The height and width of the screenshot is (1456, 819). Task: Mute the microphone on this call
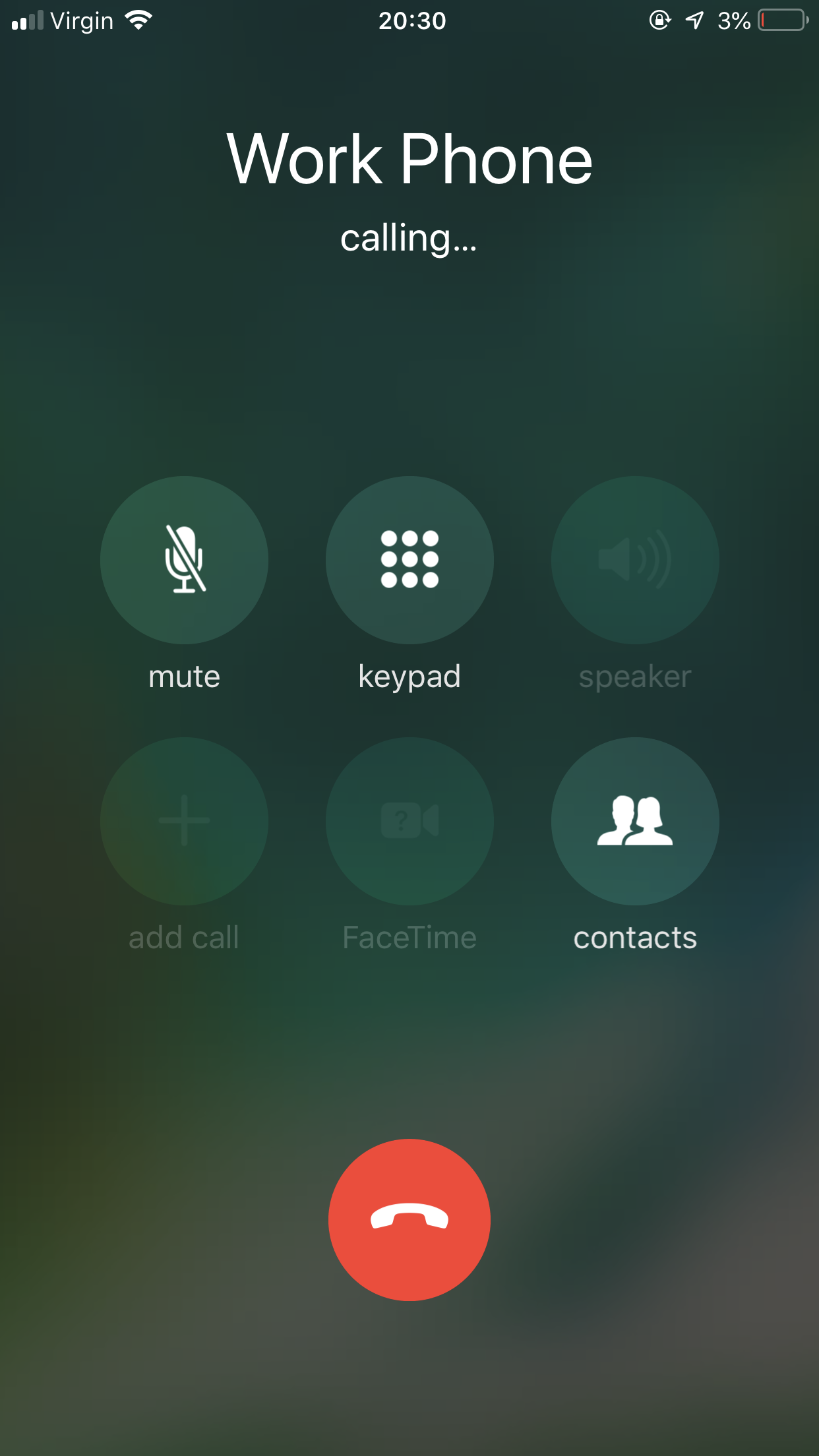click(184, 560)
